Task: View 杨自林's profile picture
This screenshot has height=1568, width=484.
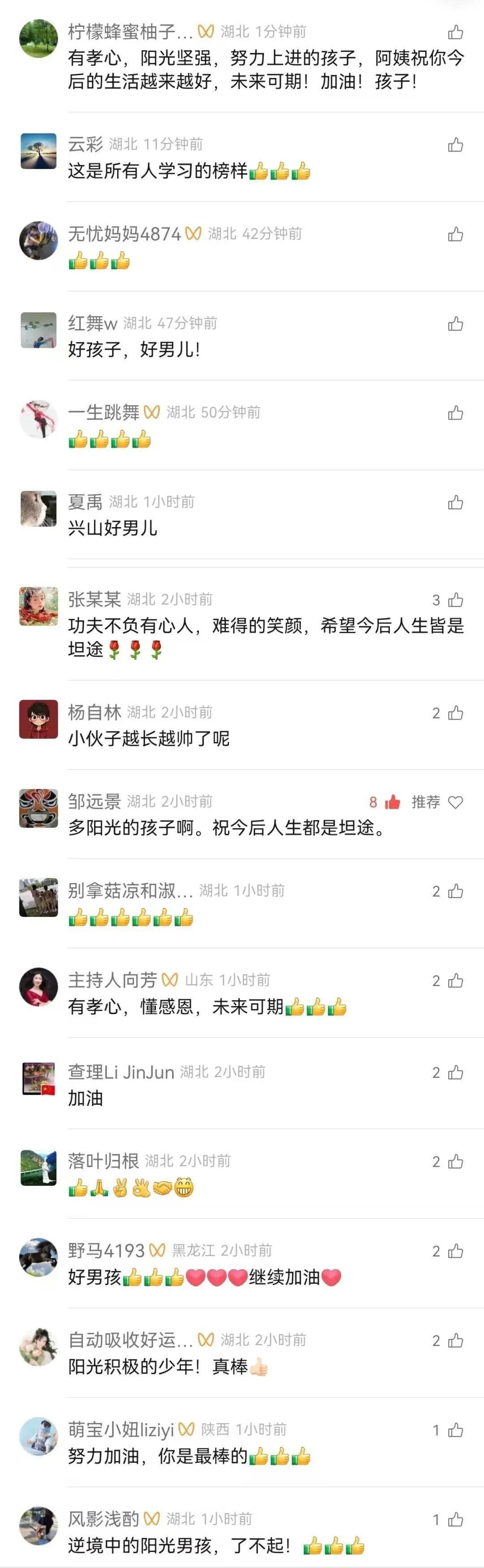Action: 39,719
